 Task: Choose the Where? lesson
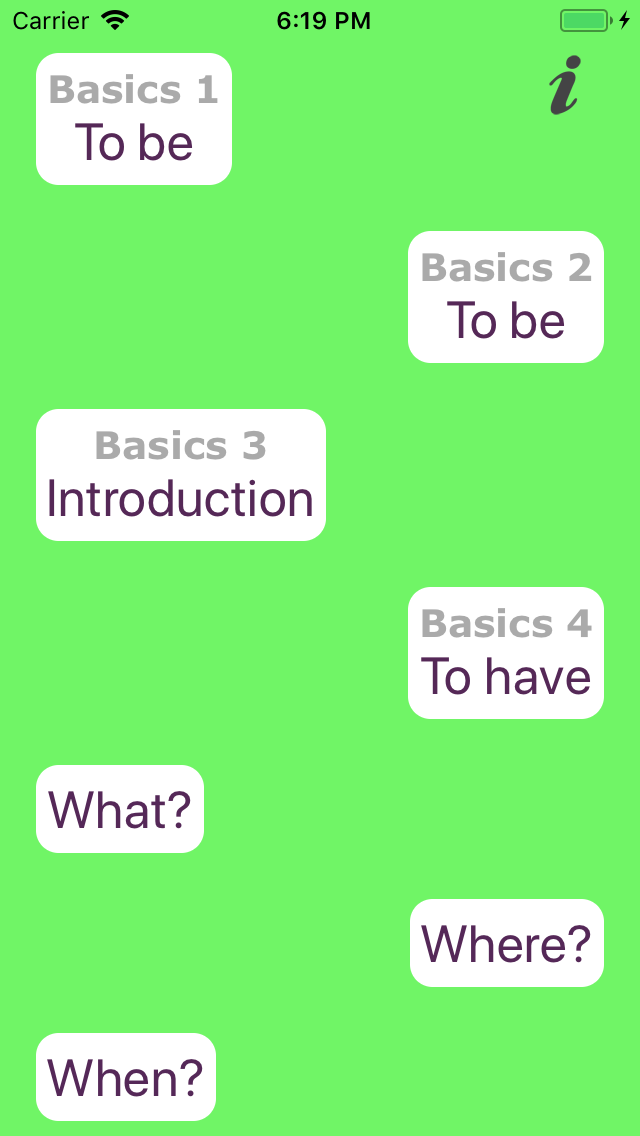coord(507,943)
